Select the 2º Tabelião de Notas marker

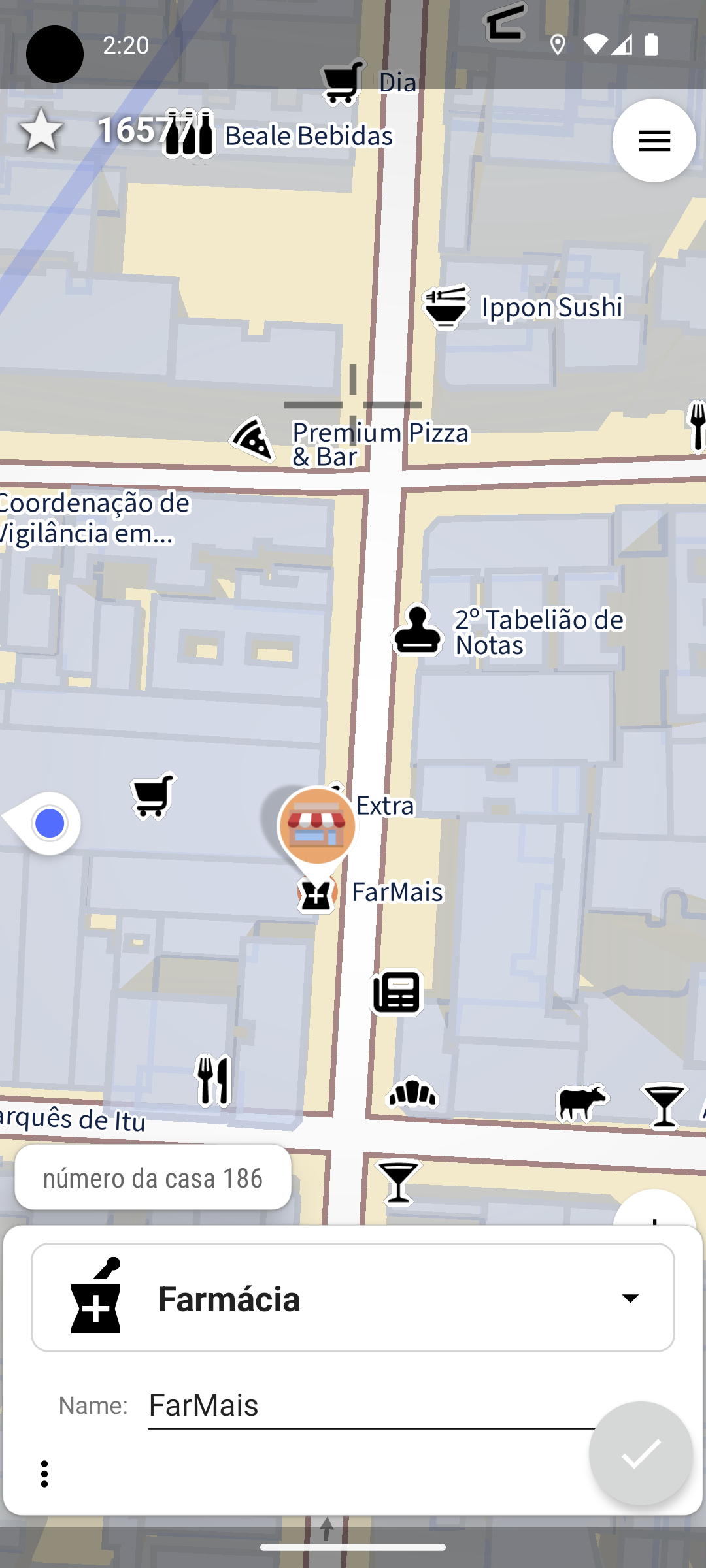coord(417,630)
